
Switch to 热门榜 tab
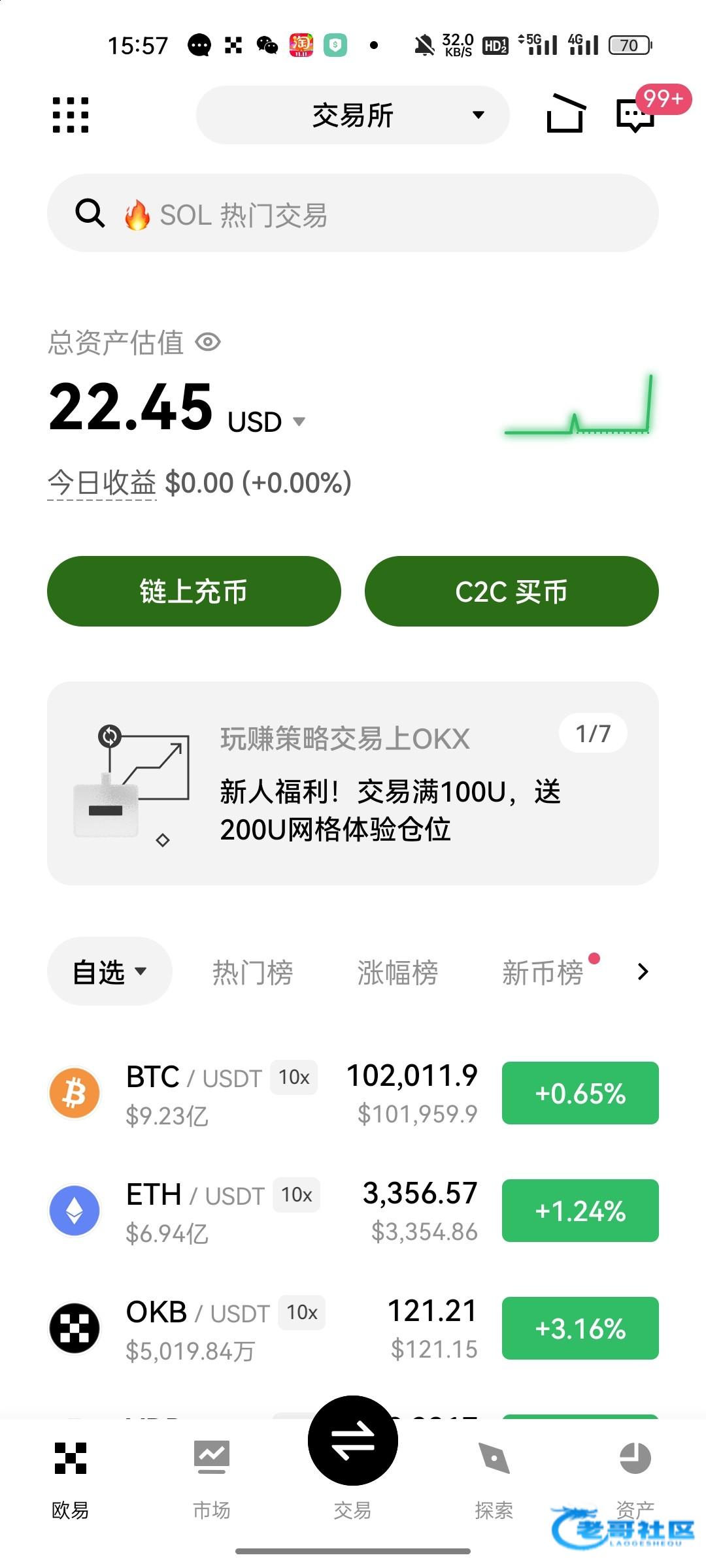tap(252, 972)
